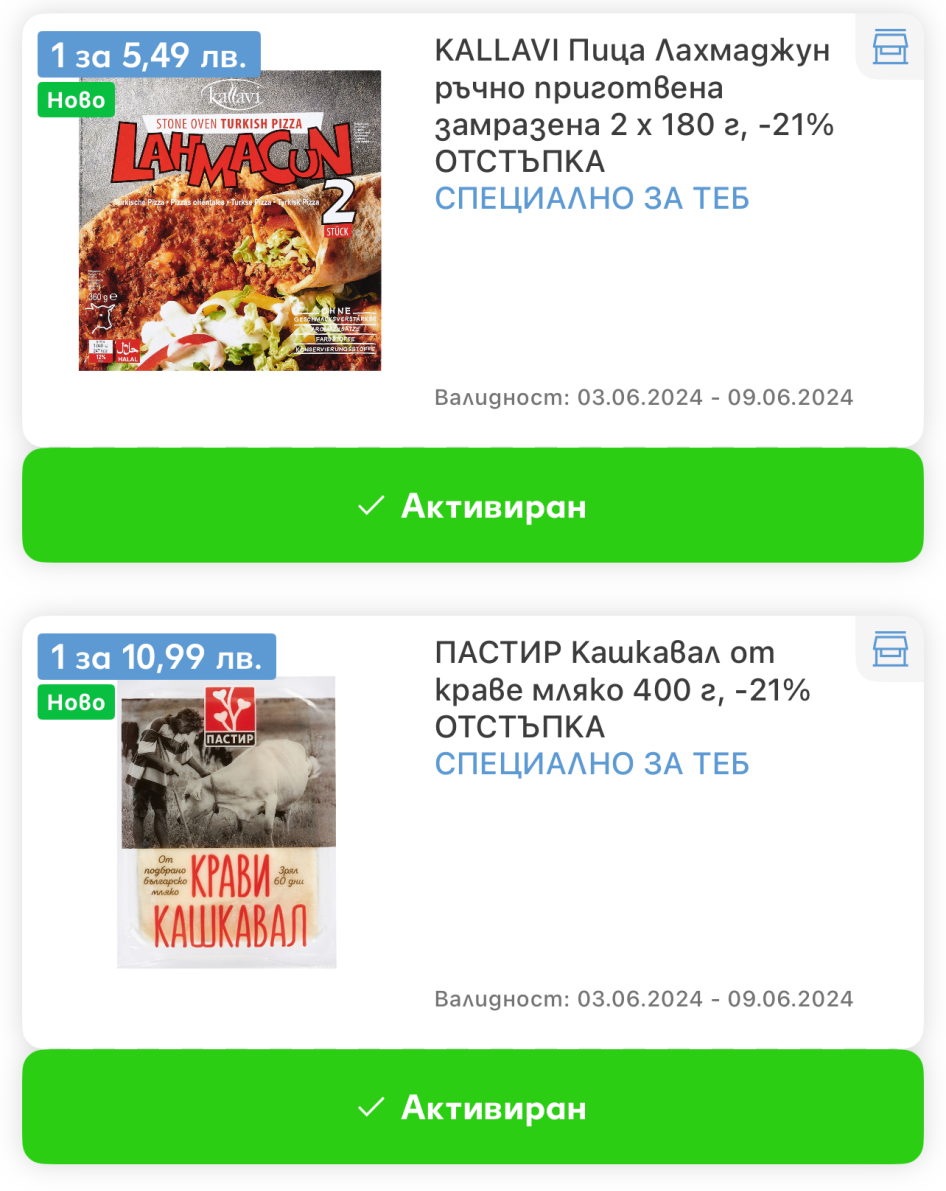Image resolution: width=946 pixels, height=1191 pixels.
Task: Open the KALLAVI Lahmacun pizza coupon card
Action: coord(473,229)
